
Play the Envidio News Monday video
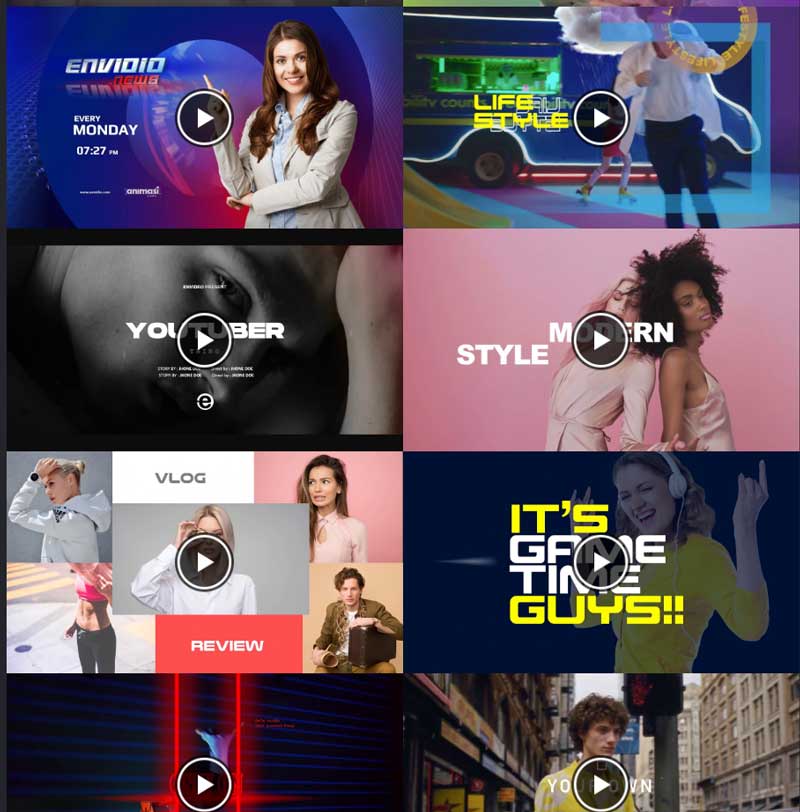[204, 118]
